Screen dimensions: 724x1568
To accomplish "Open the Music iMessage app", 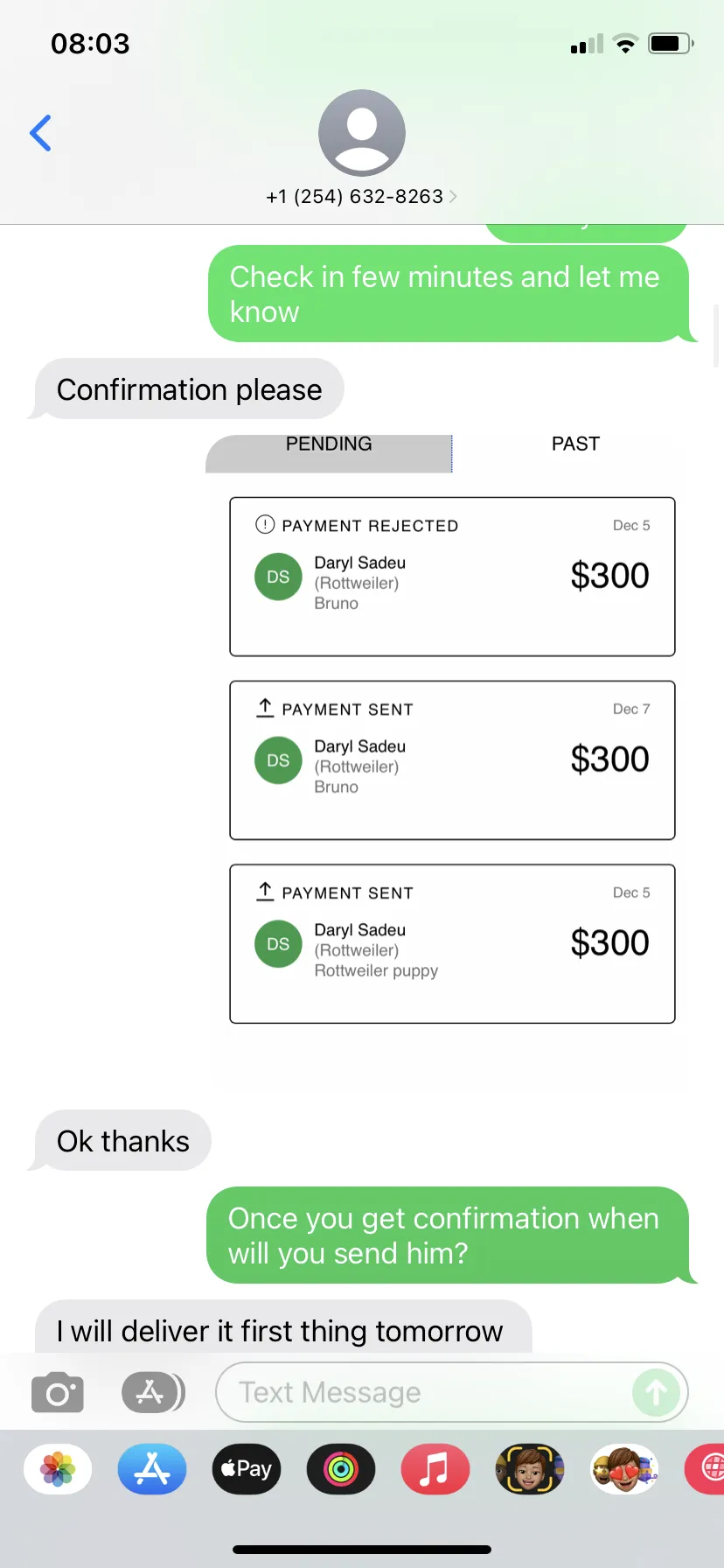I will pos(435,1469).
